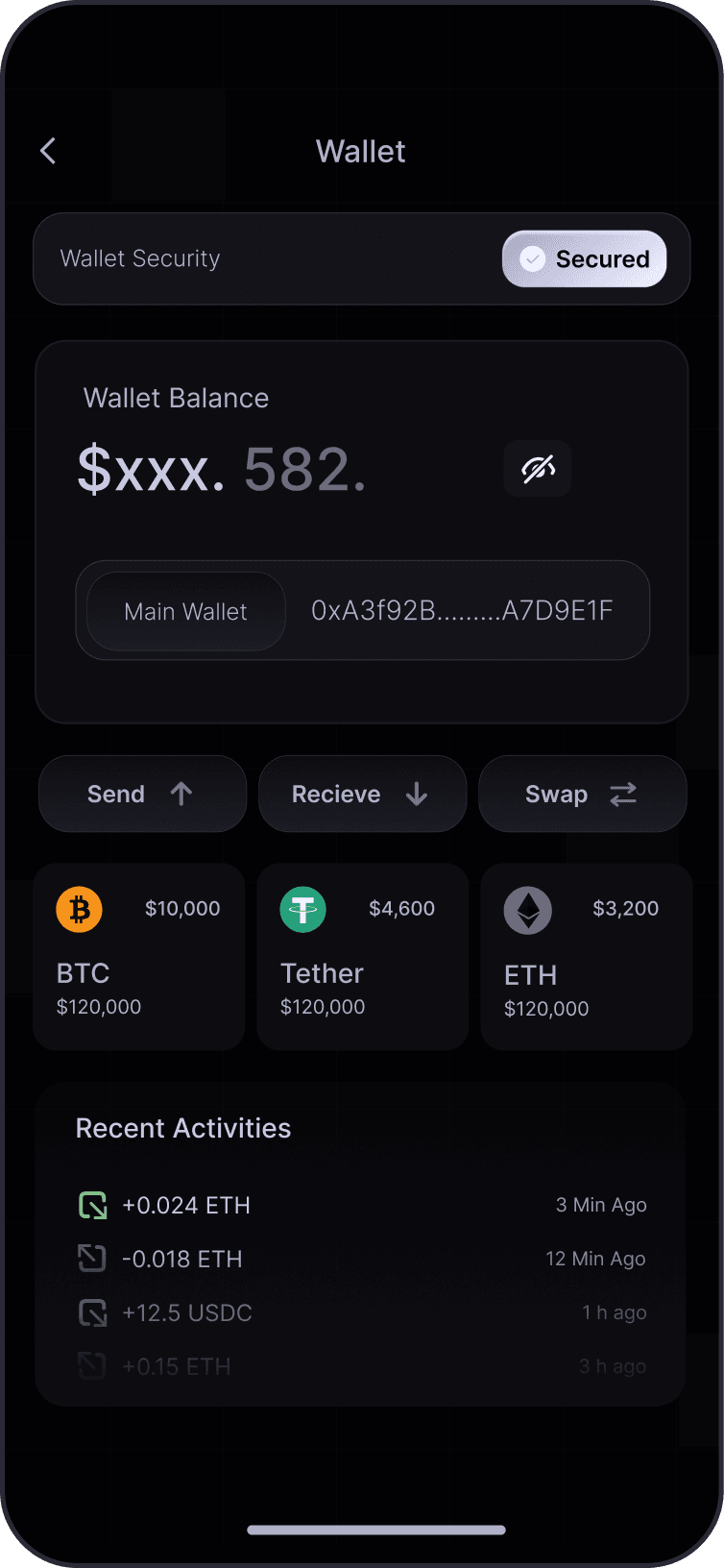
Task: Toggle the Secured wallet security switch
Action: click(x=584, y=258)
